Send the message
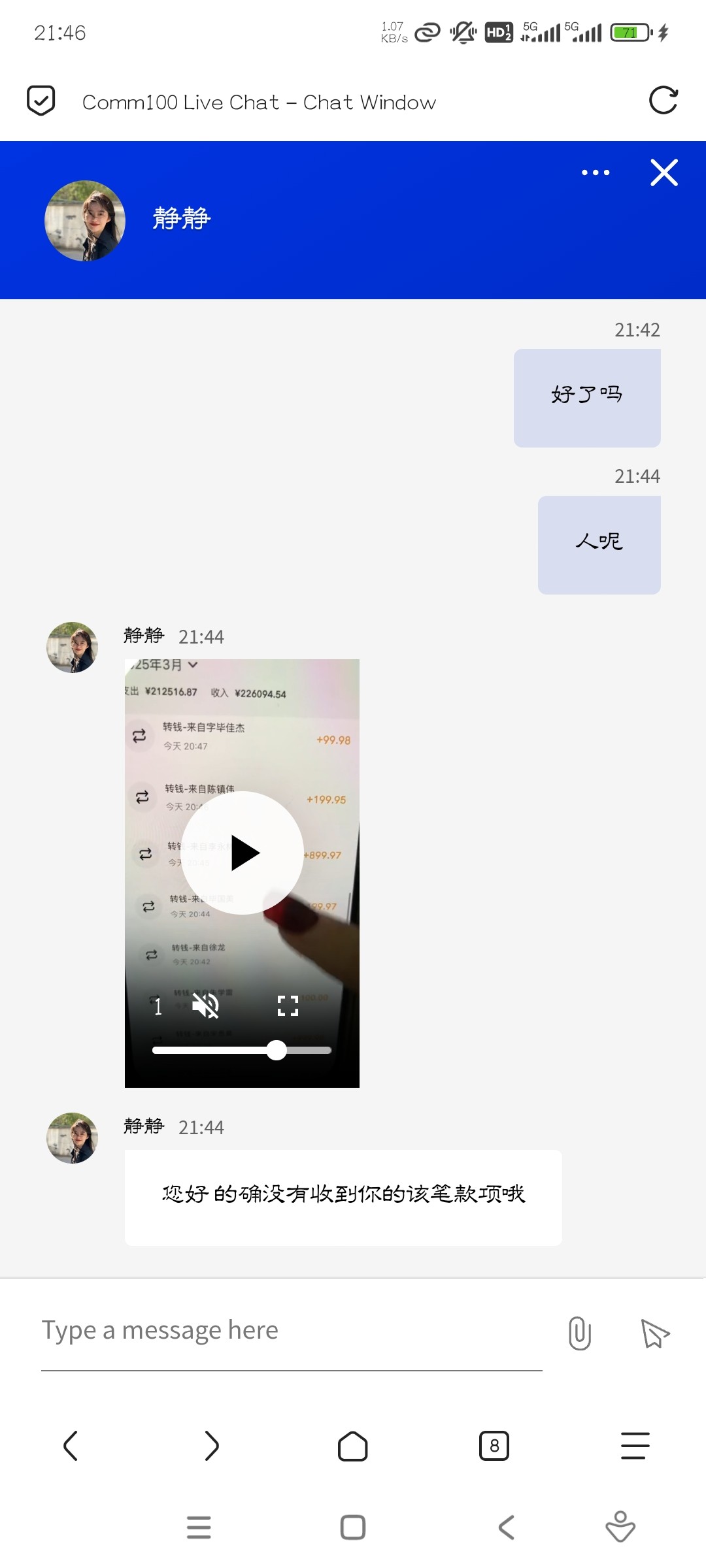706x1568 pixels. pos(655,1333)
